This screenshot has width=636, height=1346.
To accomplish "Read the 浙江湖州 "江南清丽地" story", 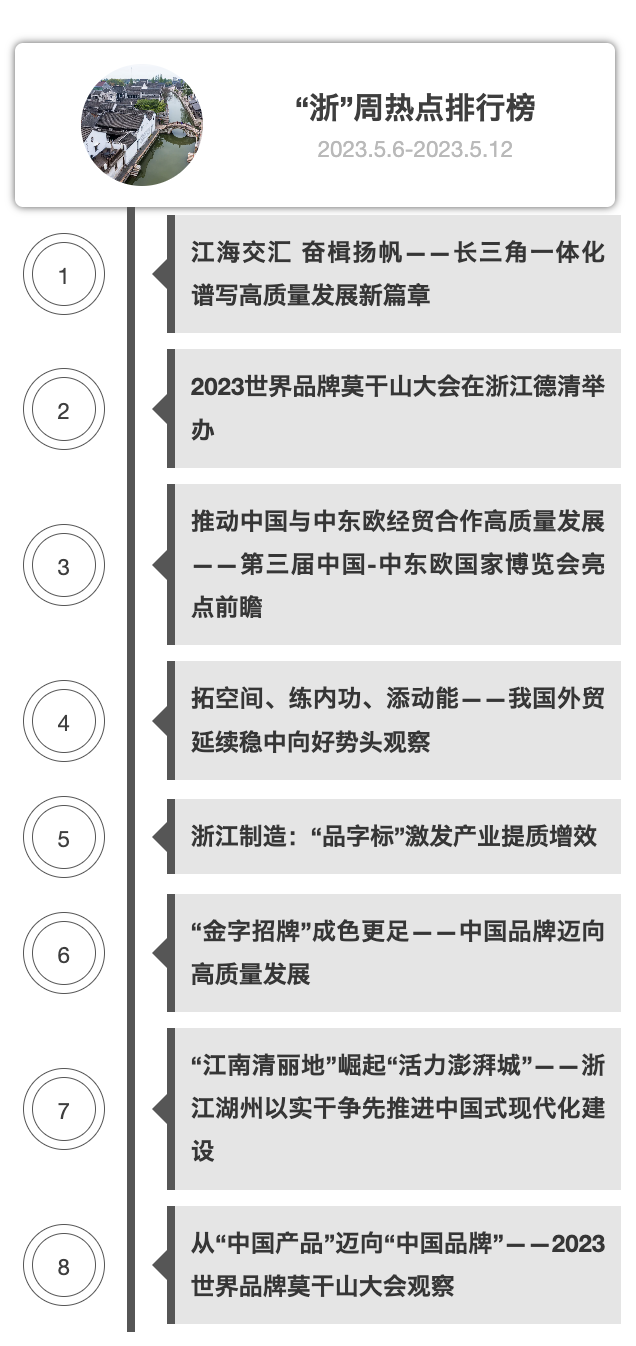I will (x=397, y=1108).
